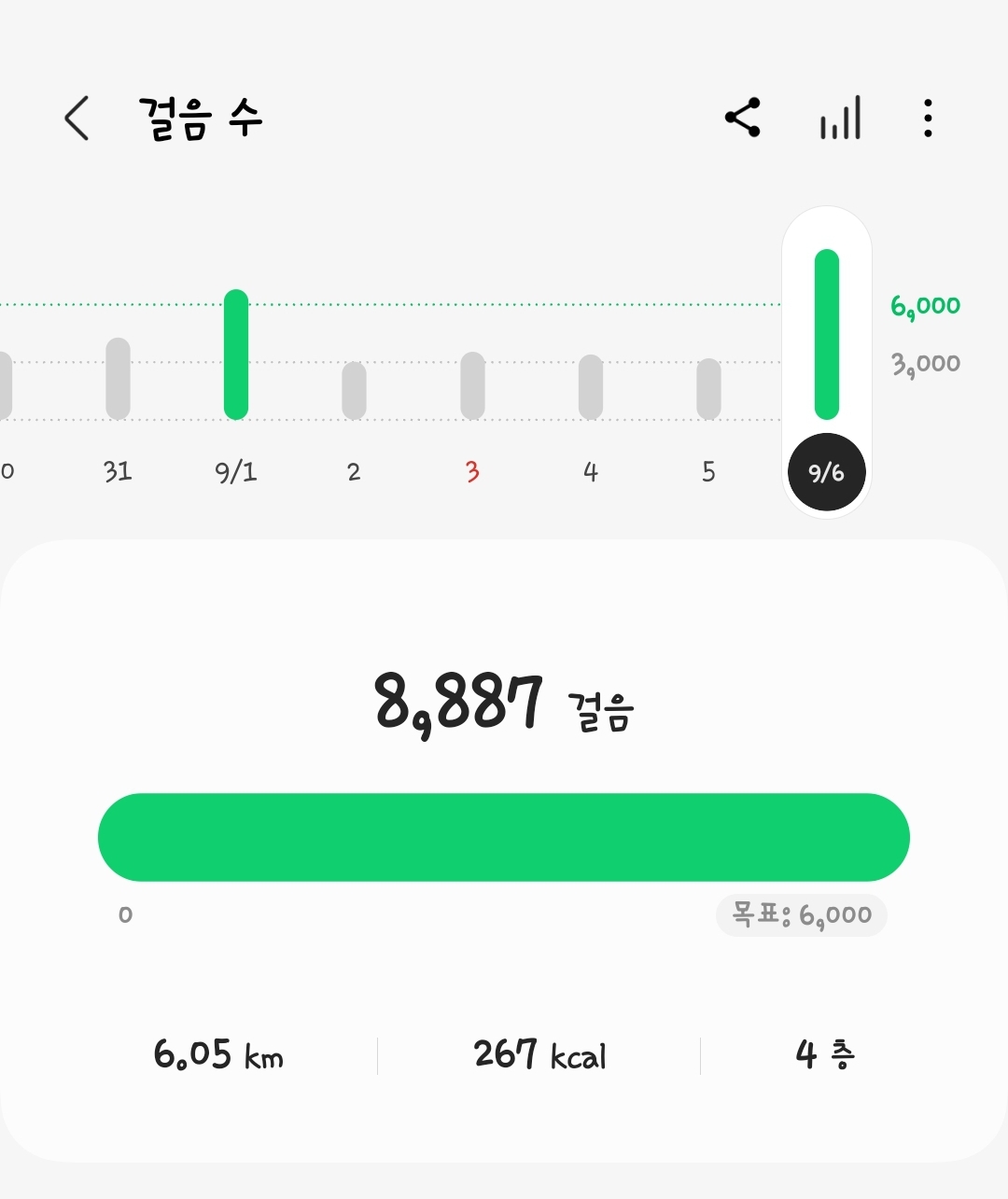The width and height of the screenshot is (1008, 1199).
Task: Open the more options menu
Action: point(927,119)
